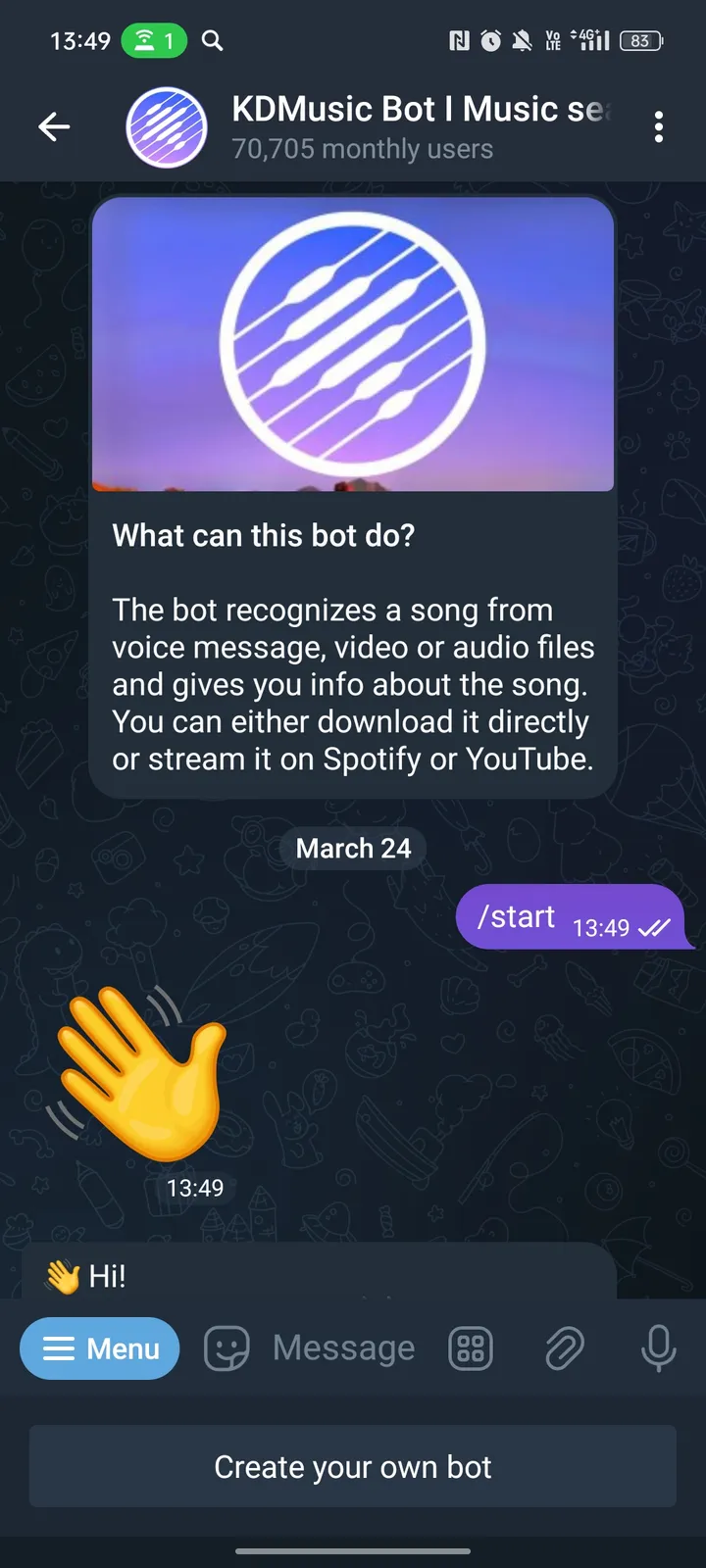Open the bot commands grid icon
Screen dimensions: 706x1568
471,1348
